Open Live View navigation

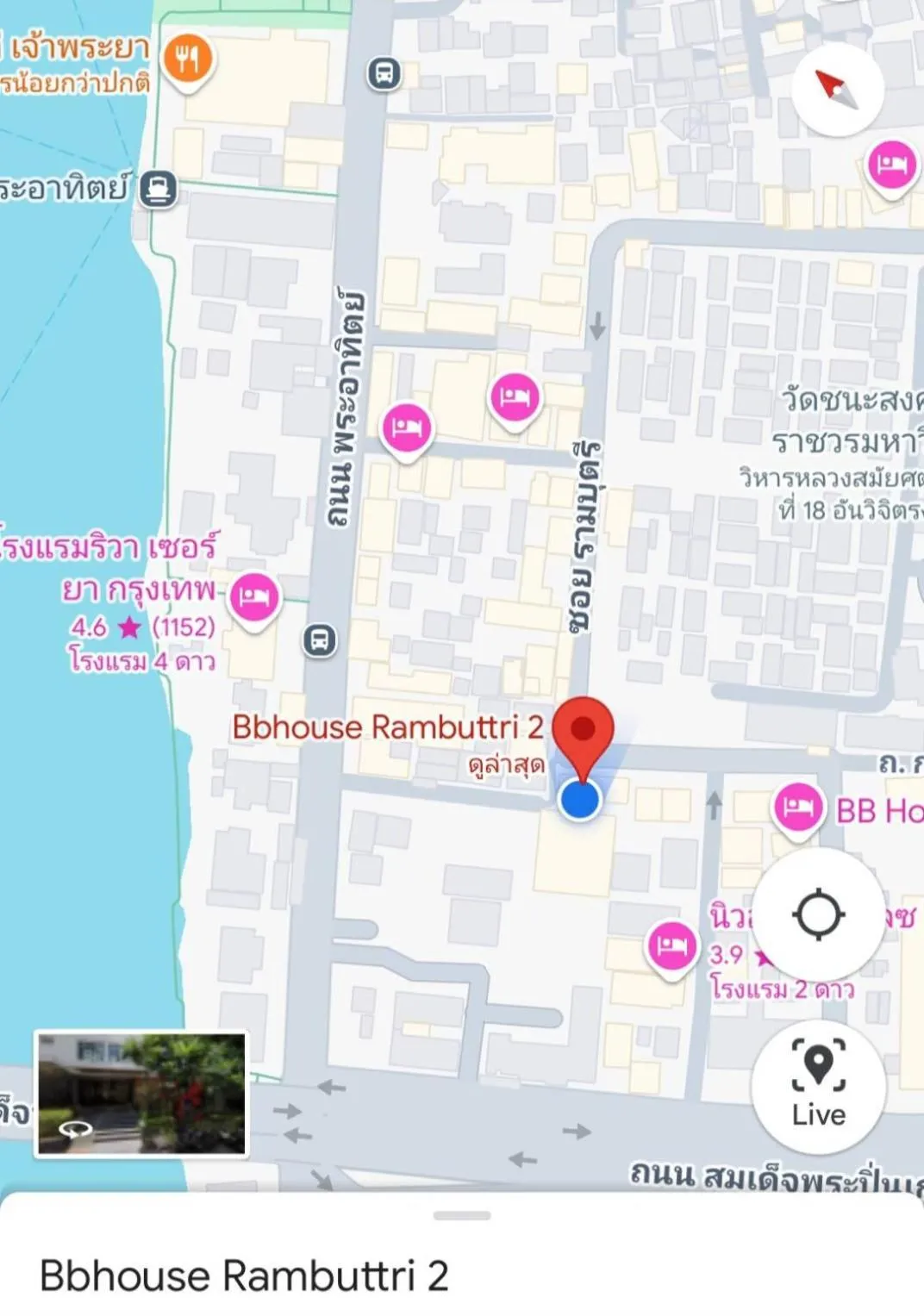[x=818, y=1086]
